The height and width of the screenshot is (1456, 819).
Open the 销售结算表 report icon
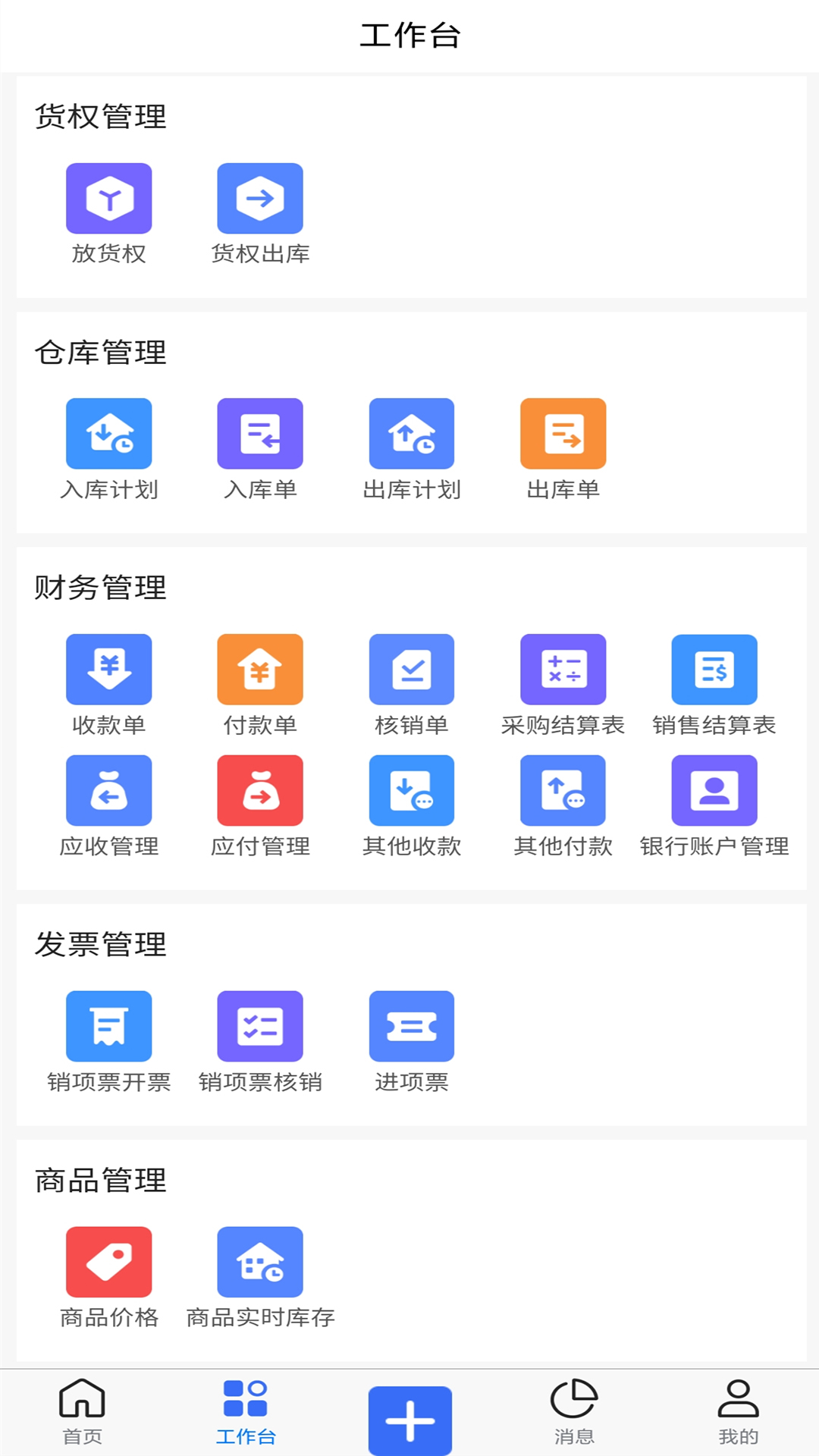tap(715, 669)
